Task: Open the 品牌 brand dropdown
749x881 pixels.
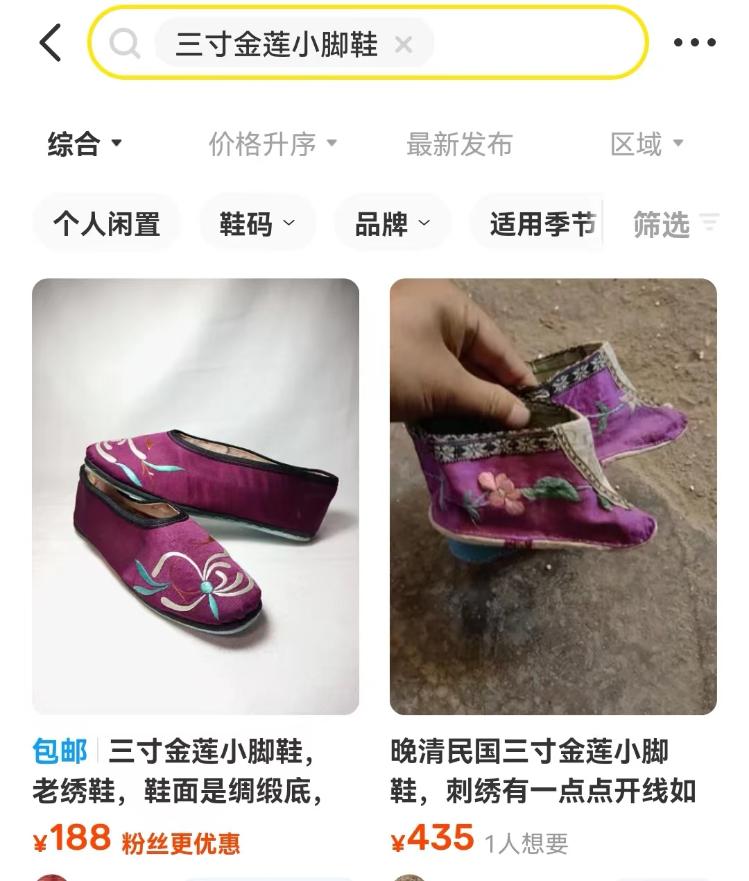Action: pyautogui.click(x=393, y=223)
